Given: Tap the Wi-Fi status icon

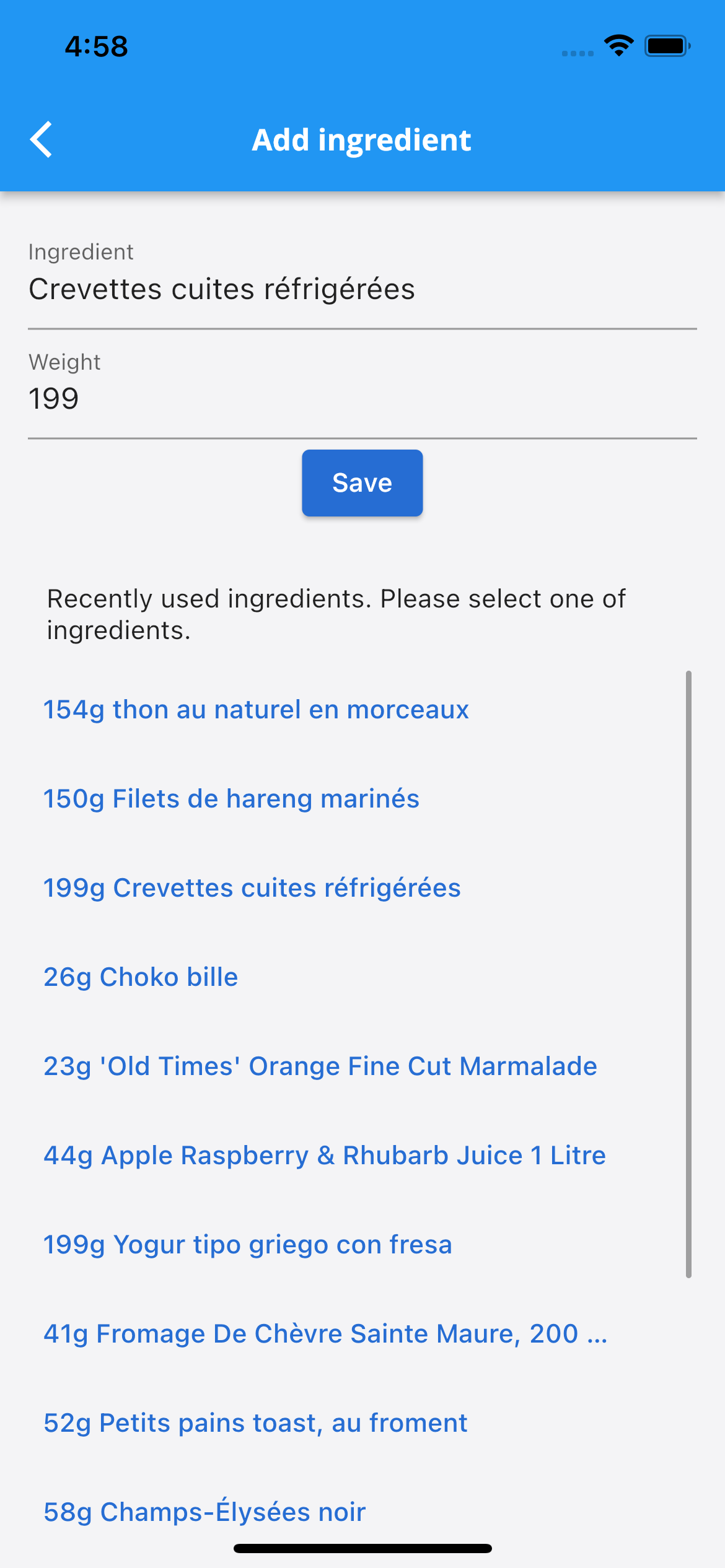Looking at the screenshot, I should tap(618, 46).
